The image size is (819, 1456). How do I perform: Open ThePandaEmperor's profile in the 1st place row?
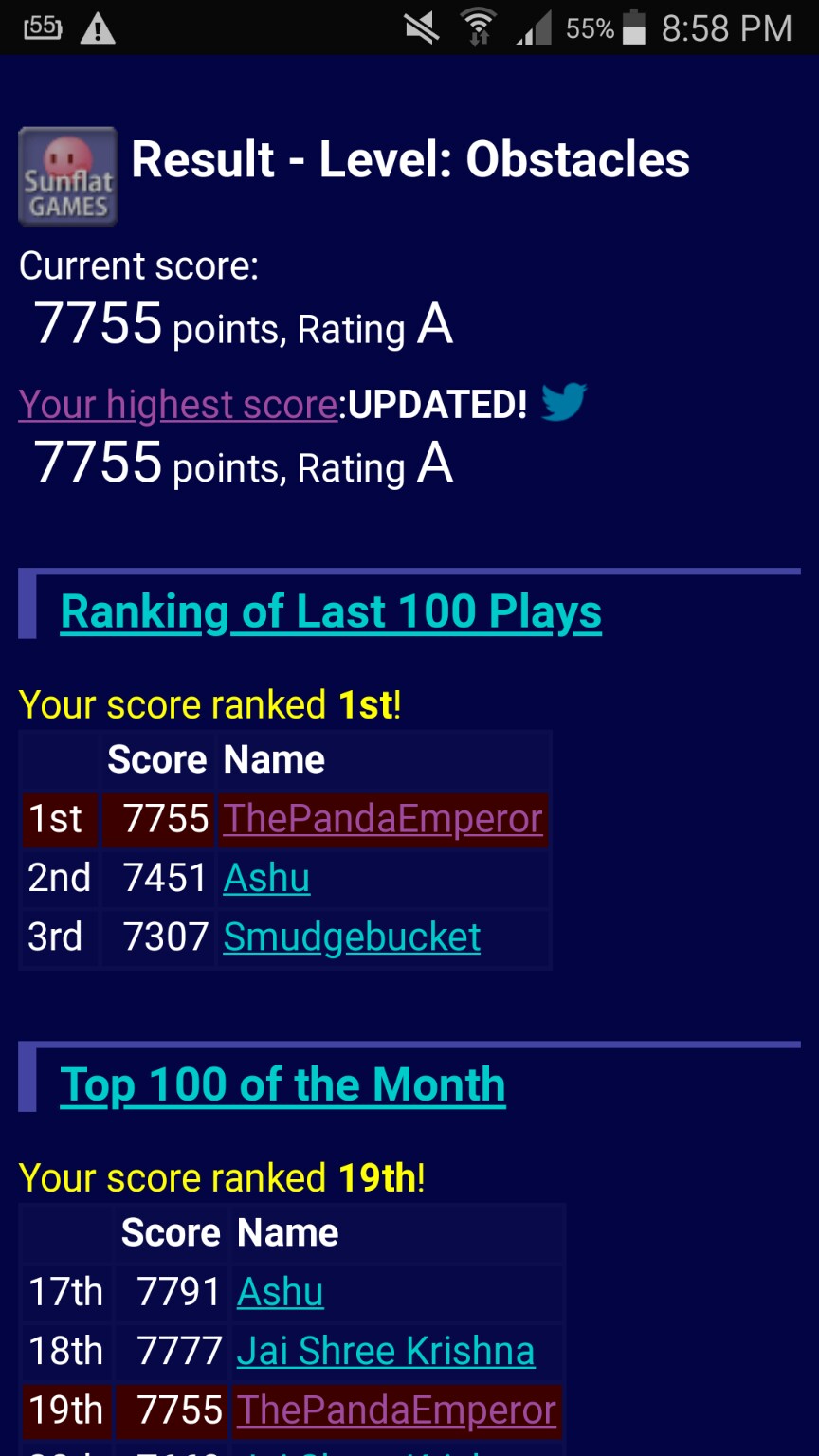point(382,819)
